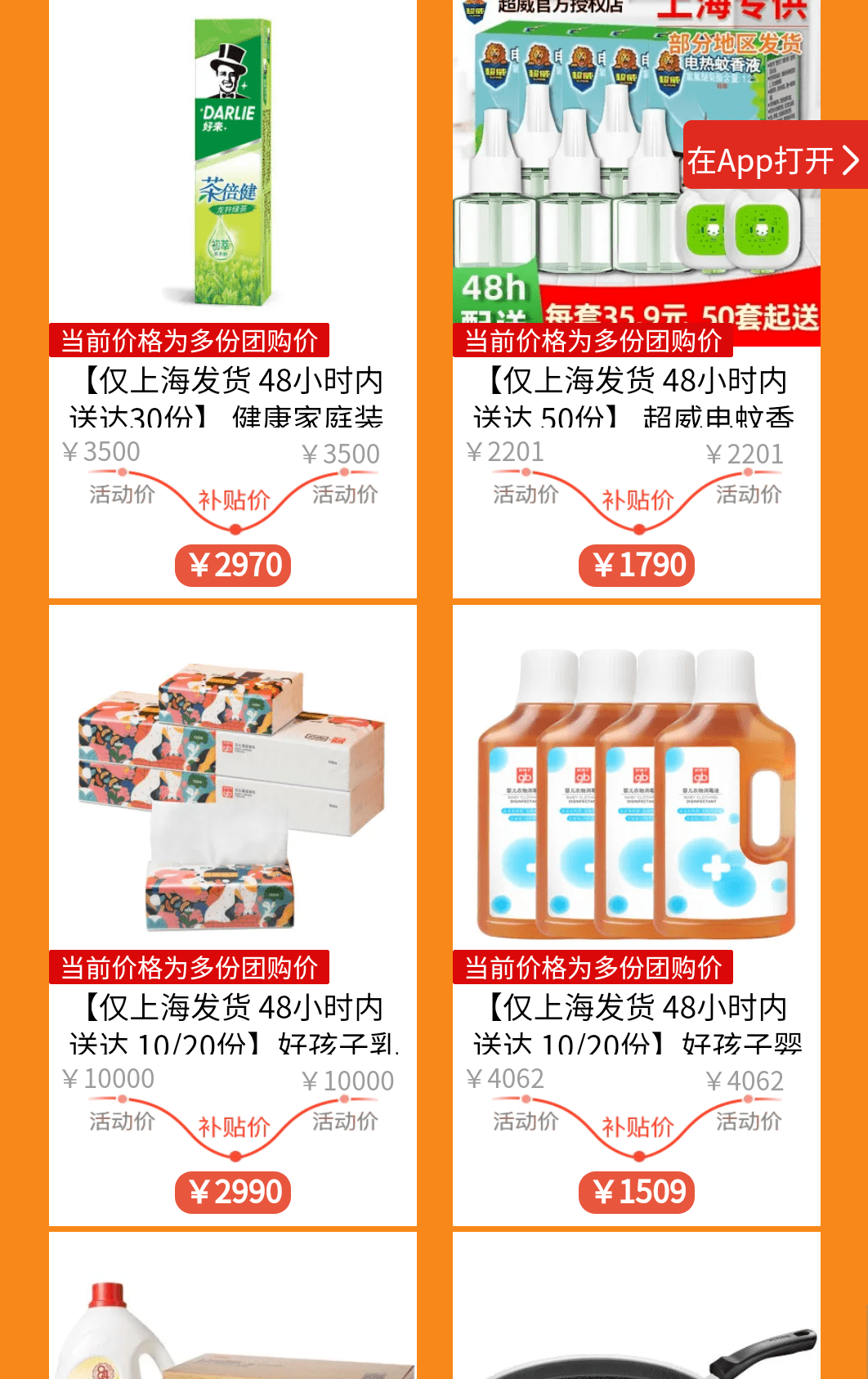Open the Darlie toothpaste product card
Screen dimensions: 868x1379
tap(233, 163)
